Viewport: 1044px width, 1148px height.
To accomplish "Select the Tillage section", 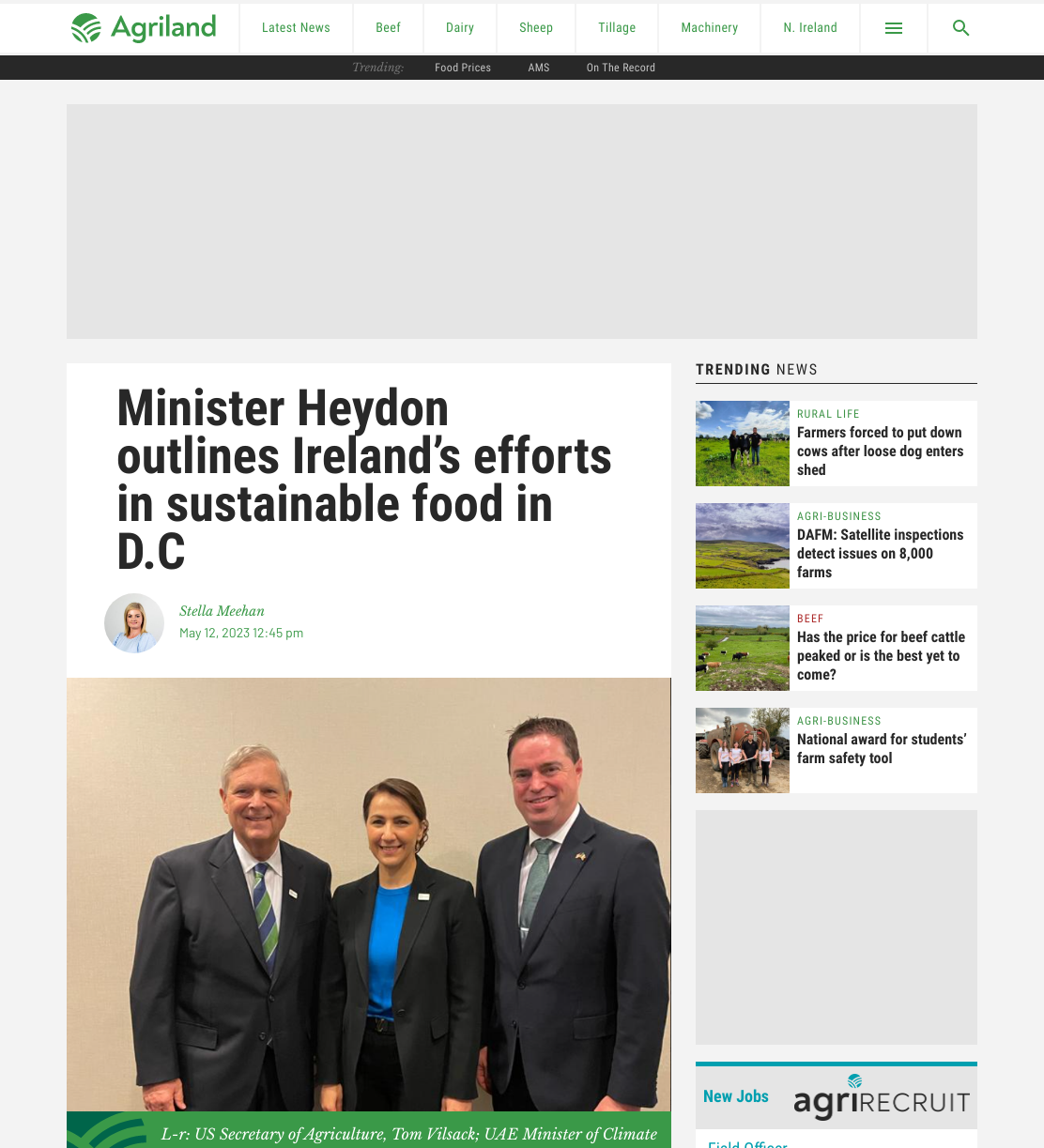I will (x=617, y=28).
